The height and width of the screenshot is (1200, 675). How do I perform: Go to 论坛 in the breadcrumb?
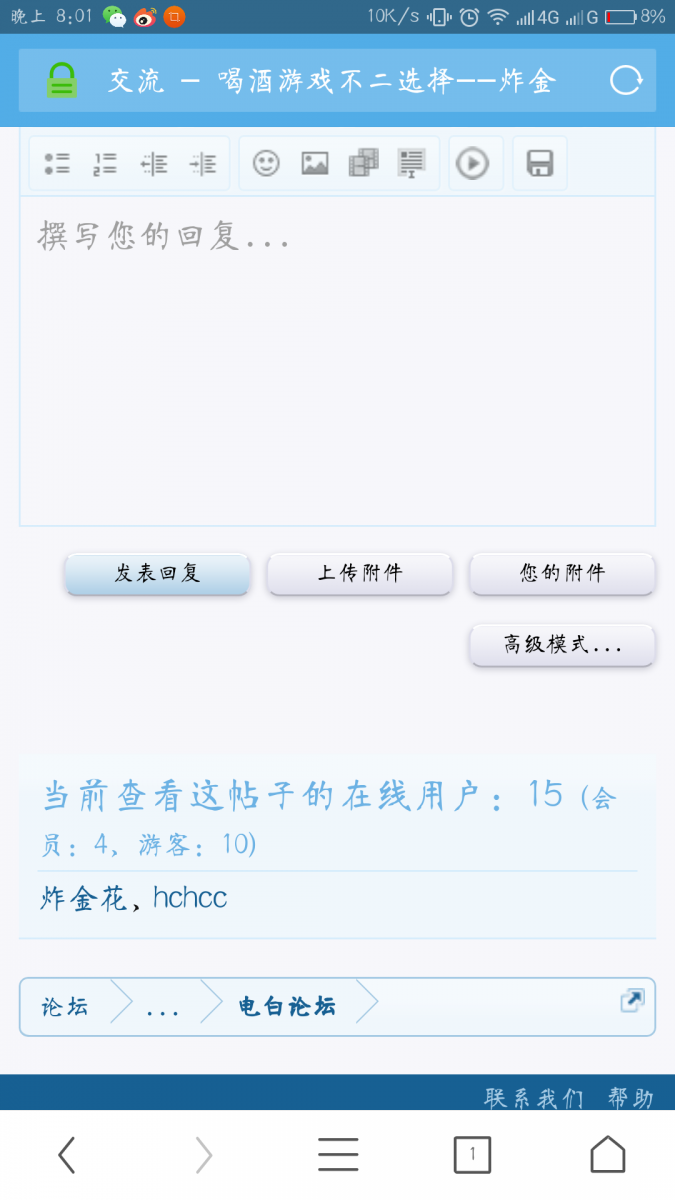point(65,1006)
